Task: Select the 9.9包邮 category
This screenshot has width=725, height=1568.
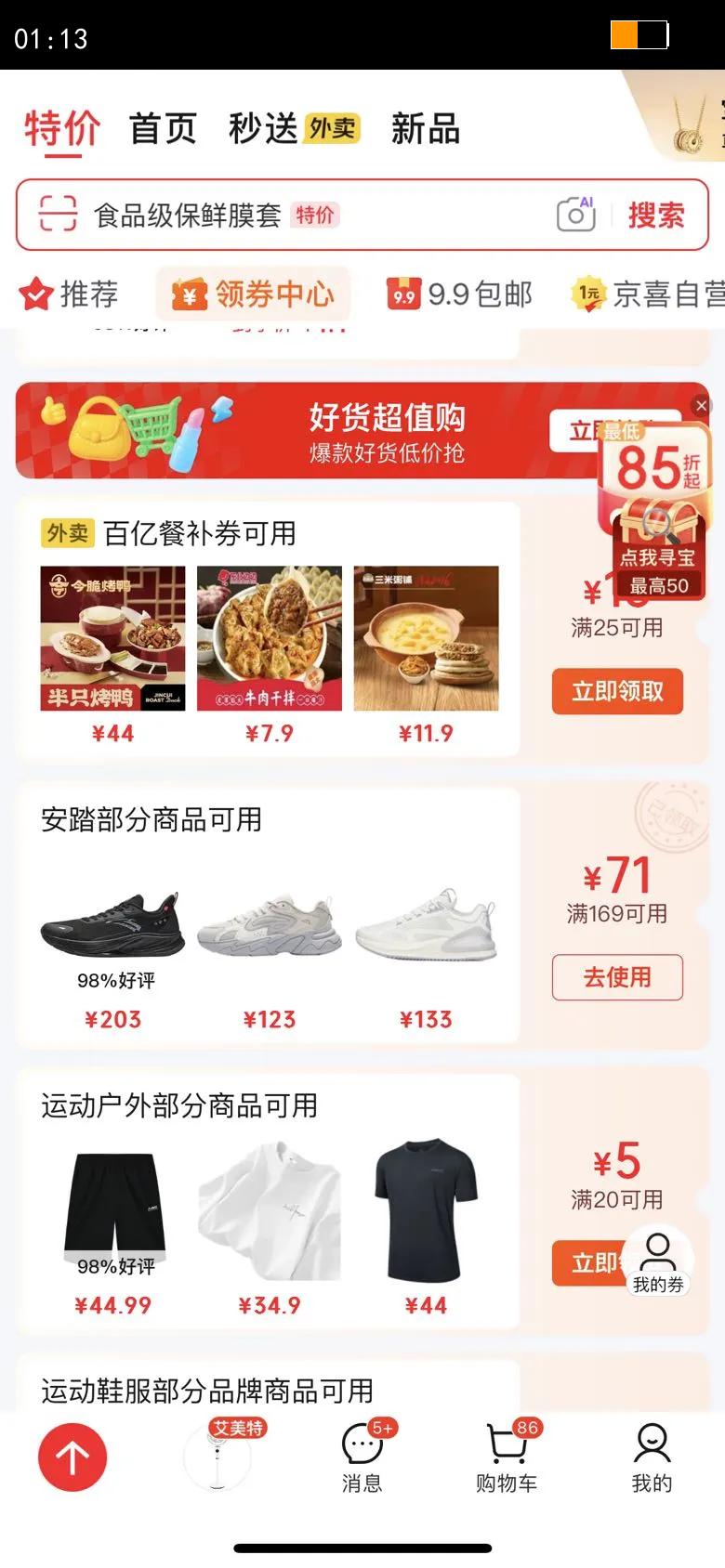Action: pos(459,294)
